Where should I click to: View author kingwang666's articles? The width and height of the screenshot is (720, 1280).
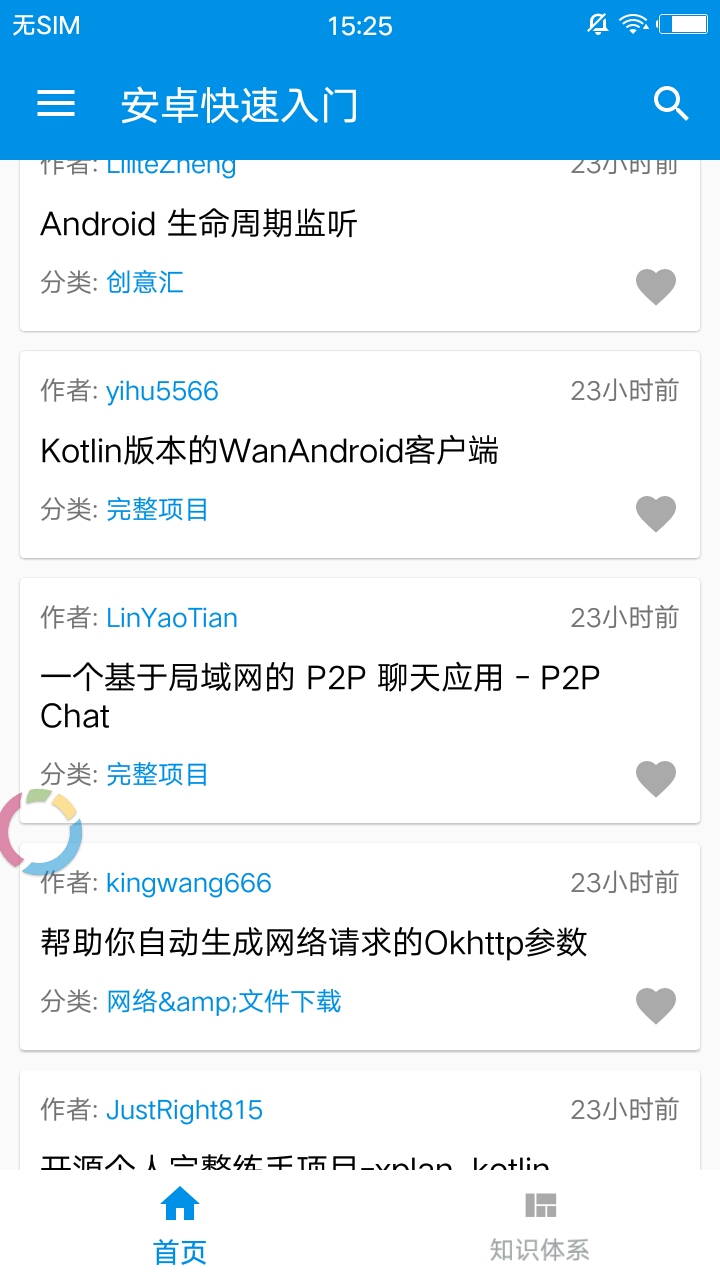click(x=189, y=883)
